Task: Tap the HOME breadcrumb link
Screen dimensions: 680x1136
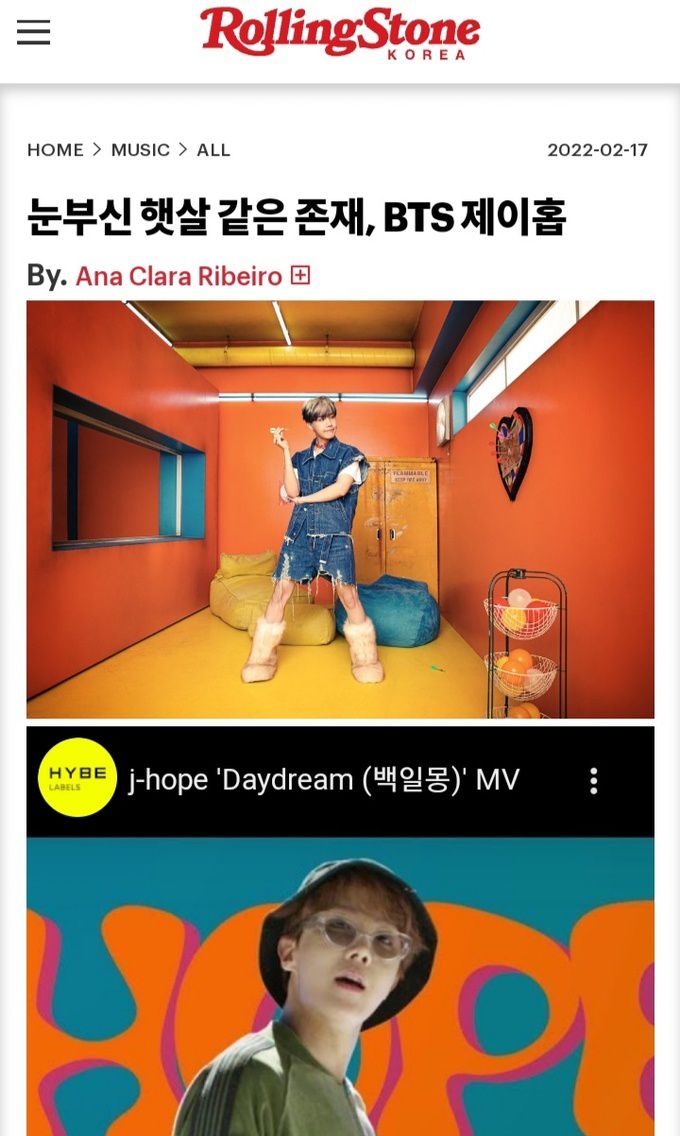Action: [x=55, y=150]
